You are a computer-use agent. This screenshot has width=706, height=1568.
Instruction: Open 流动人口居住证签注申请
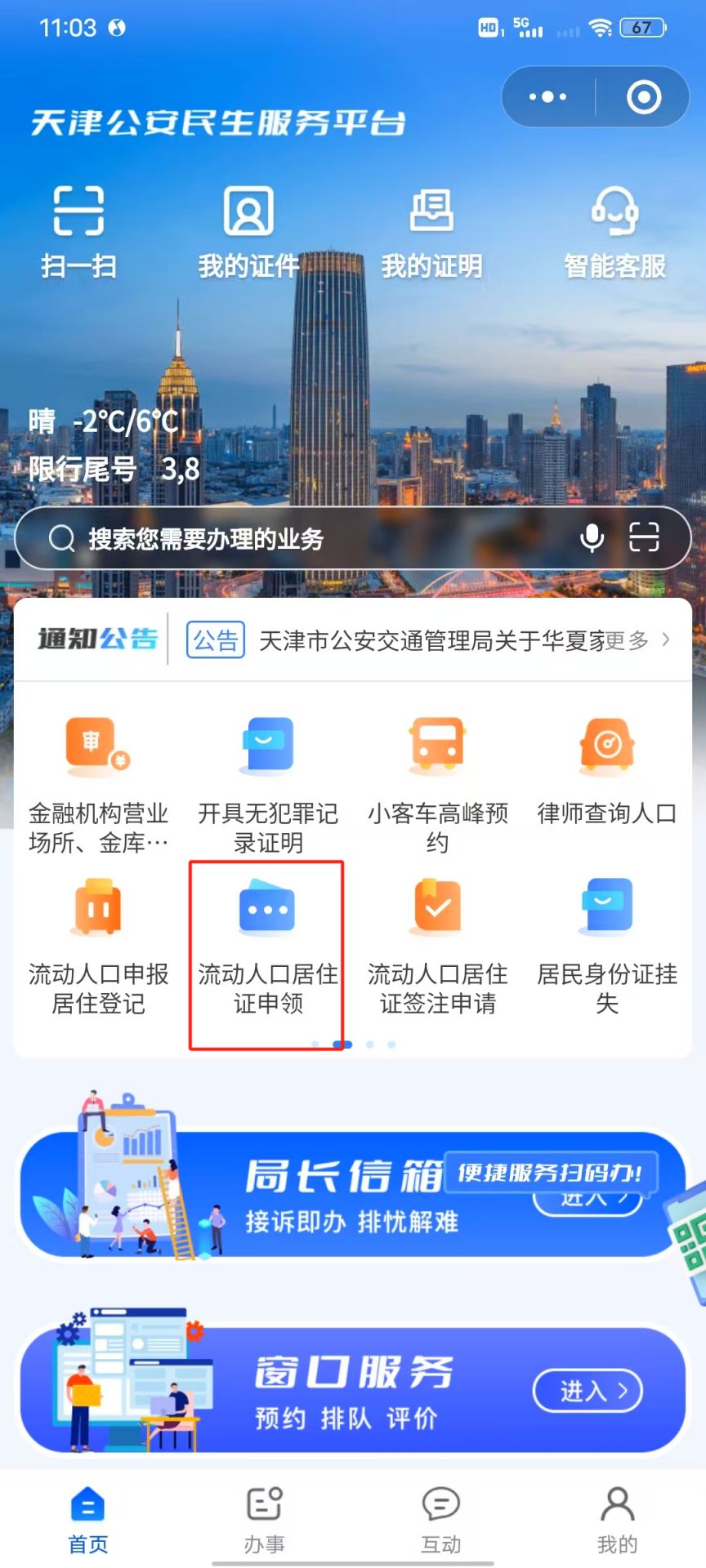[x=437, y=944]
